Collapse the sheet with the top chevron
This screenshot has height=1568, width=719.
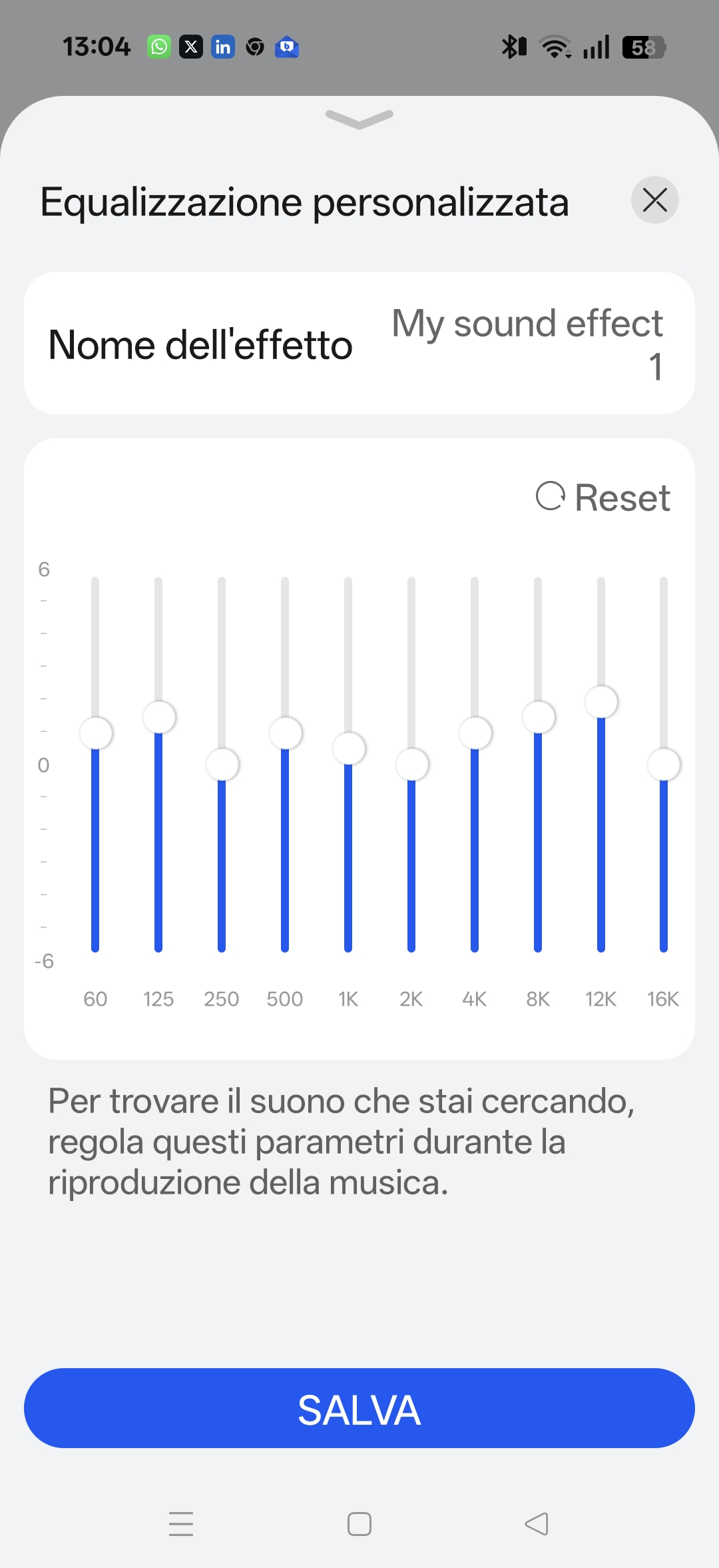click(359, 119)
